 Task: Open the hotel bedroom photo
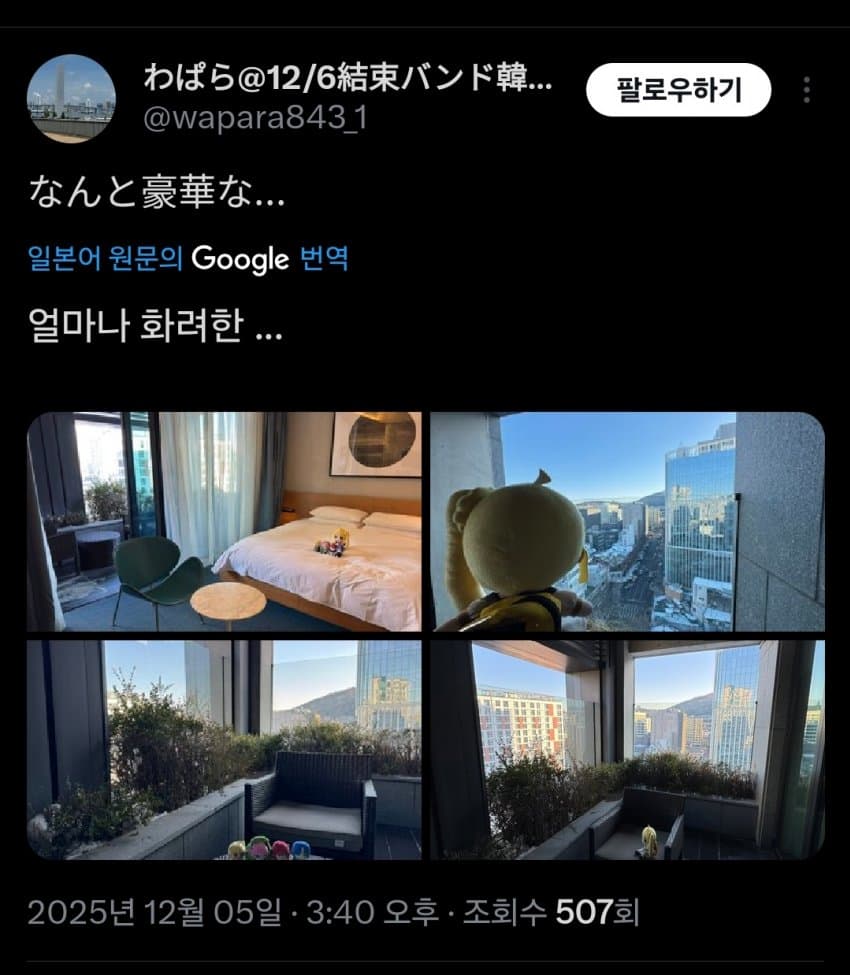point(225,522)
